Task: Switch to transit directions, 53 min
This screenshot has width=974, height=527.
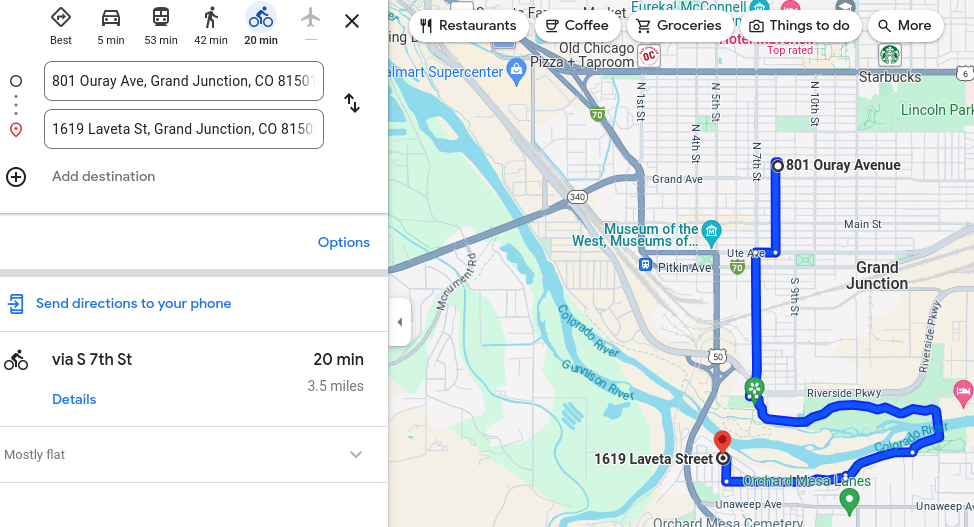Action: pos(160,25)
